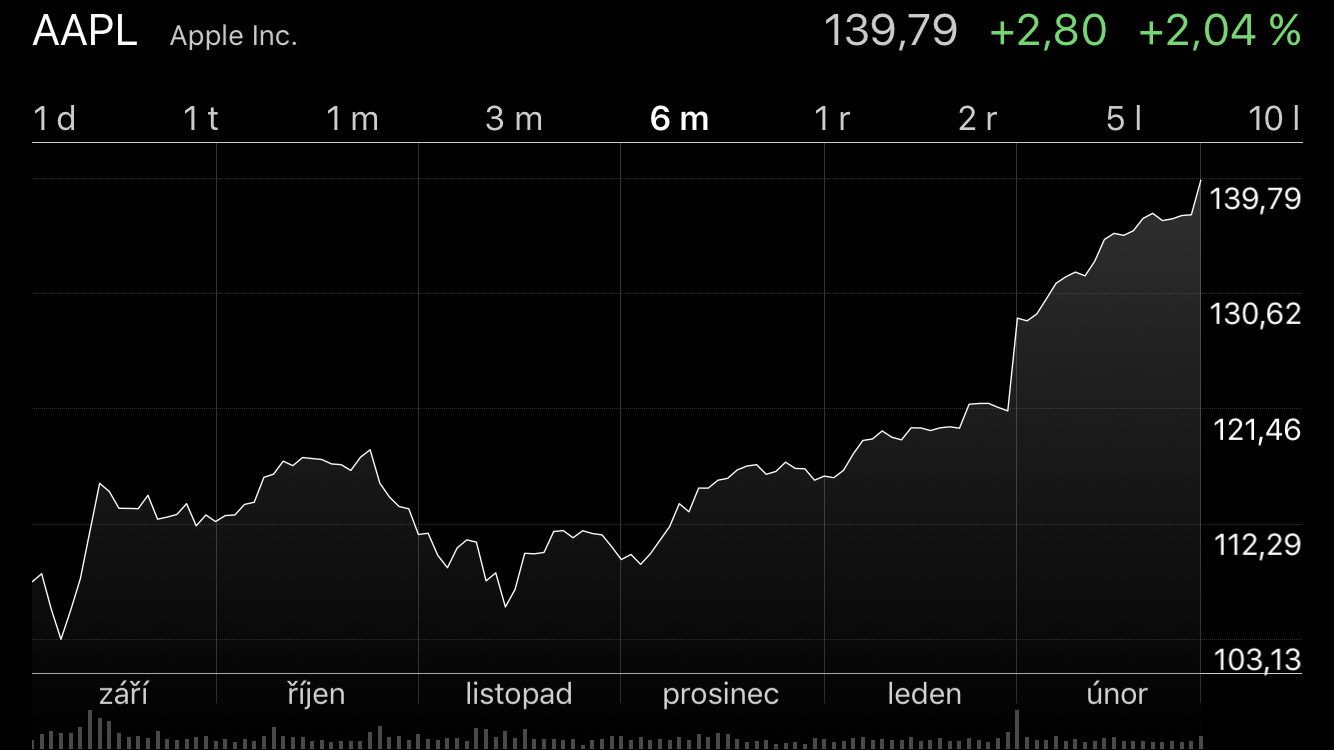Show the 1 m chart range
1334x750 pixels.
click(353, 120)
